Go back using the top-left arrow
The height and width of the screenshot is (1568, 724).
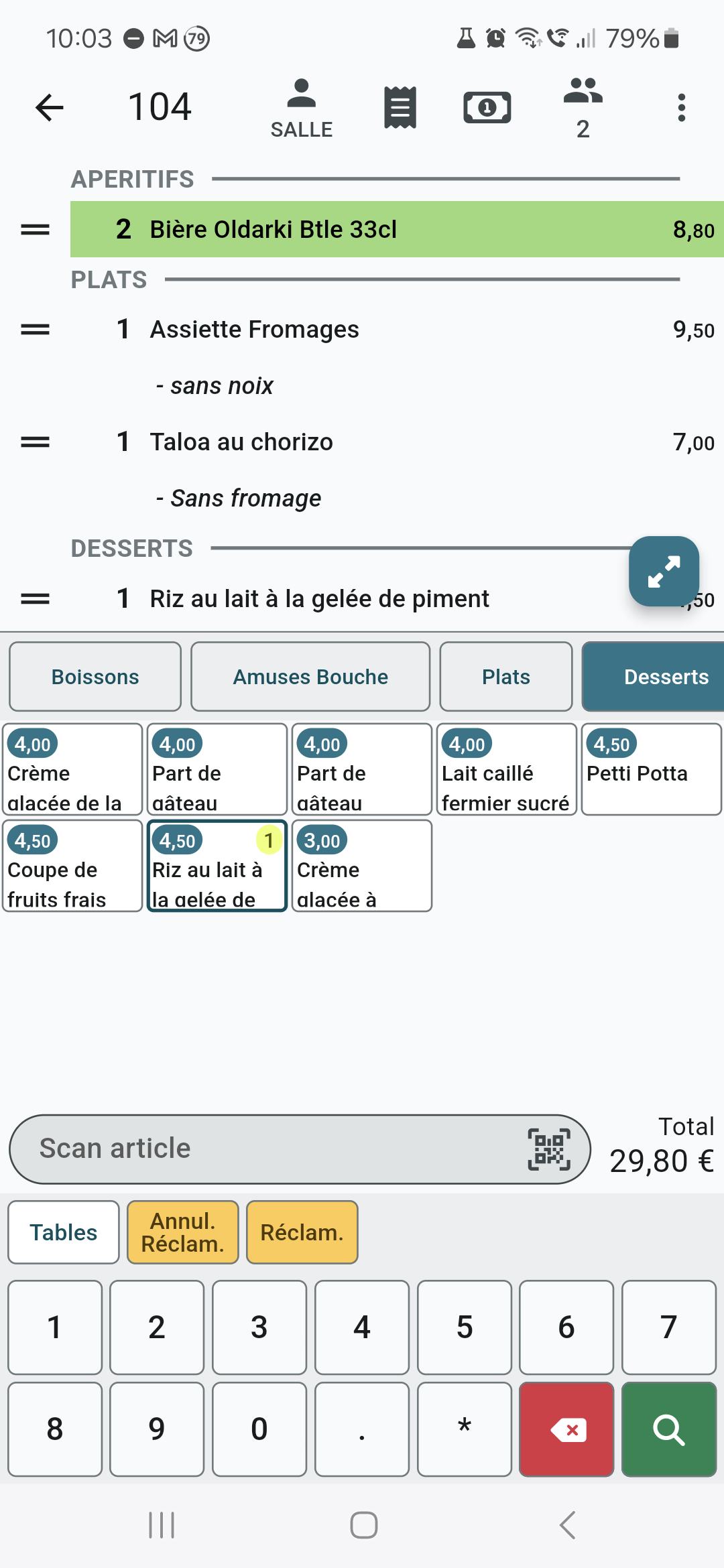49,107
